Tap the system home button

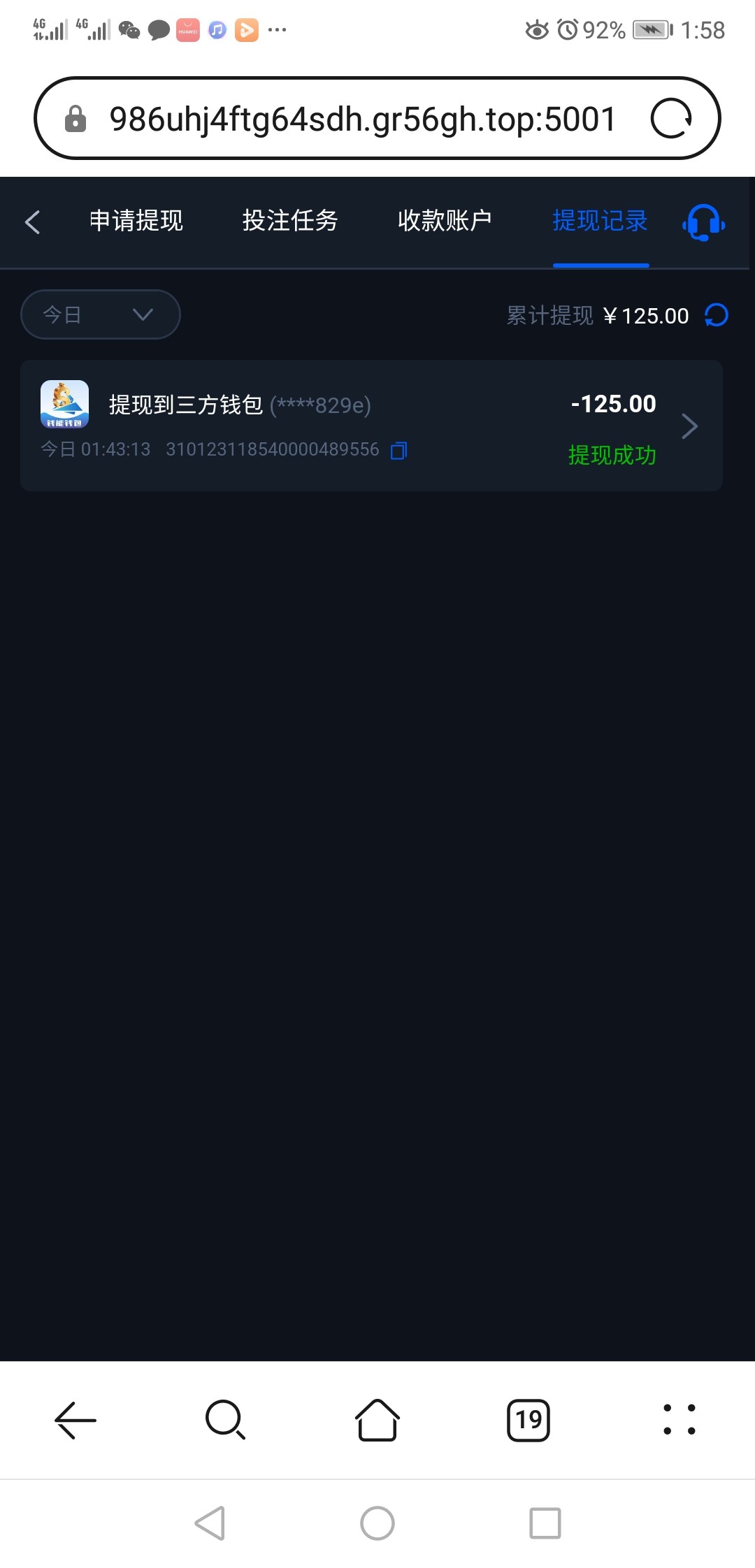tap(377, 1523)
